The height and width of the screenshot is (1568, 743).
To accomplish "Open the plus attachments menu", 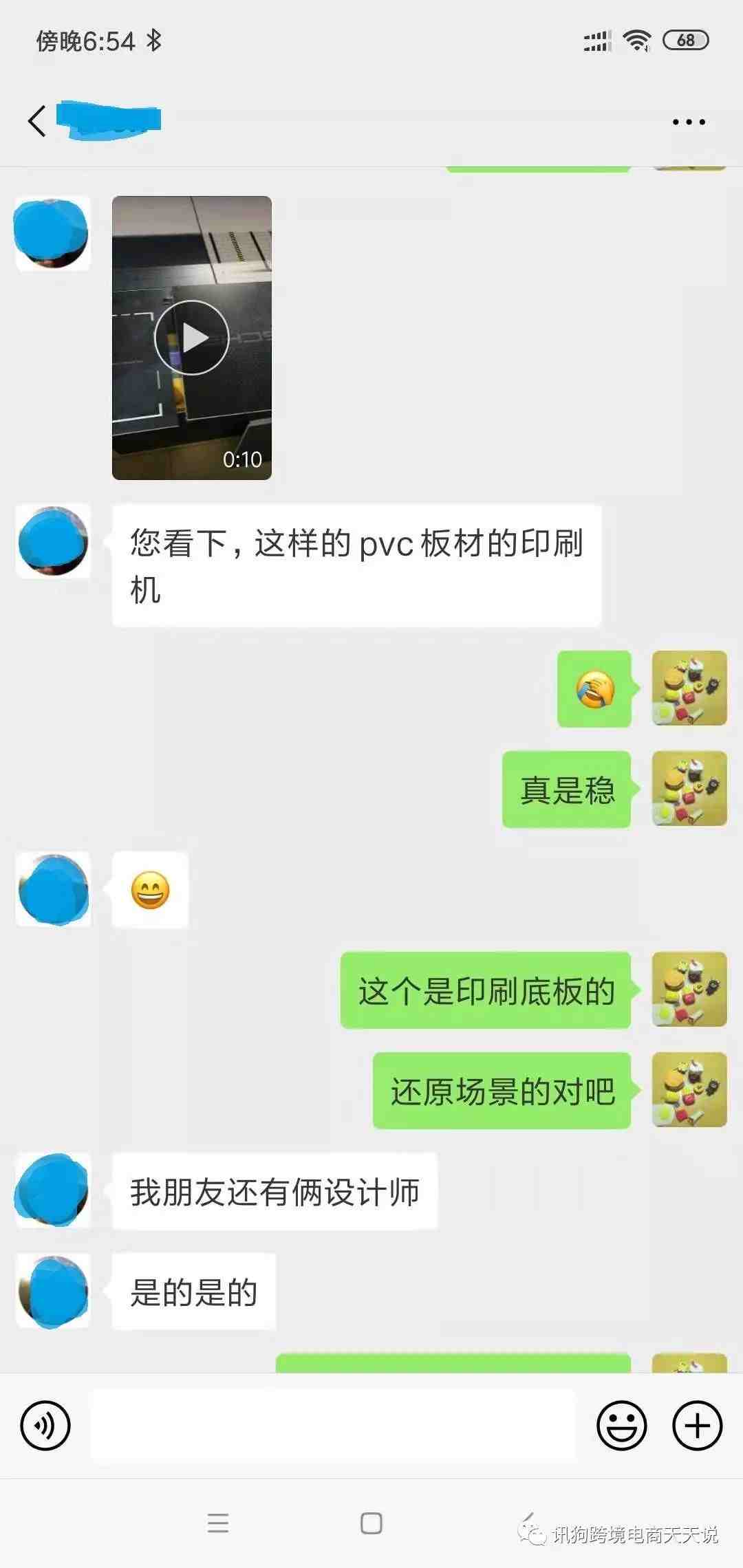I will click(697, 1426).
